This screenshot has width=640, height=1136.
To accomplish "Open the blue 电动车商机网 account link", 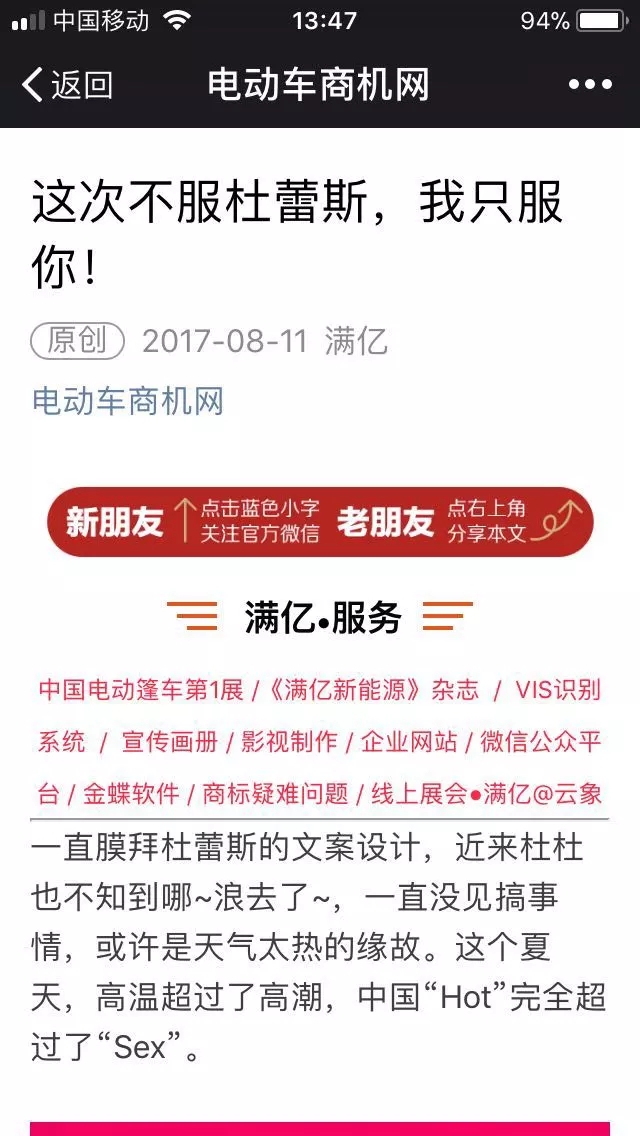I will click(128, 401).
